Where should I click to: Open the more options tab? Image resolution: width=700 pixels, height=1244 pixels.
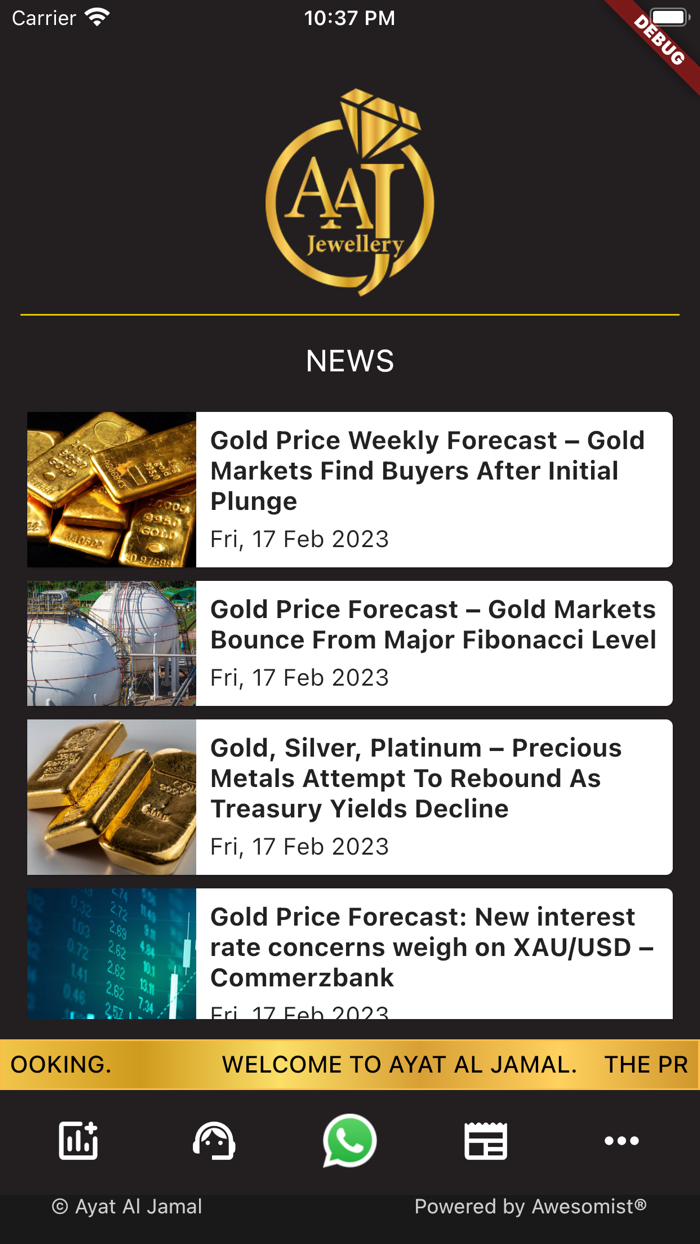(621, 1141)
